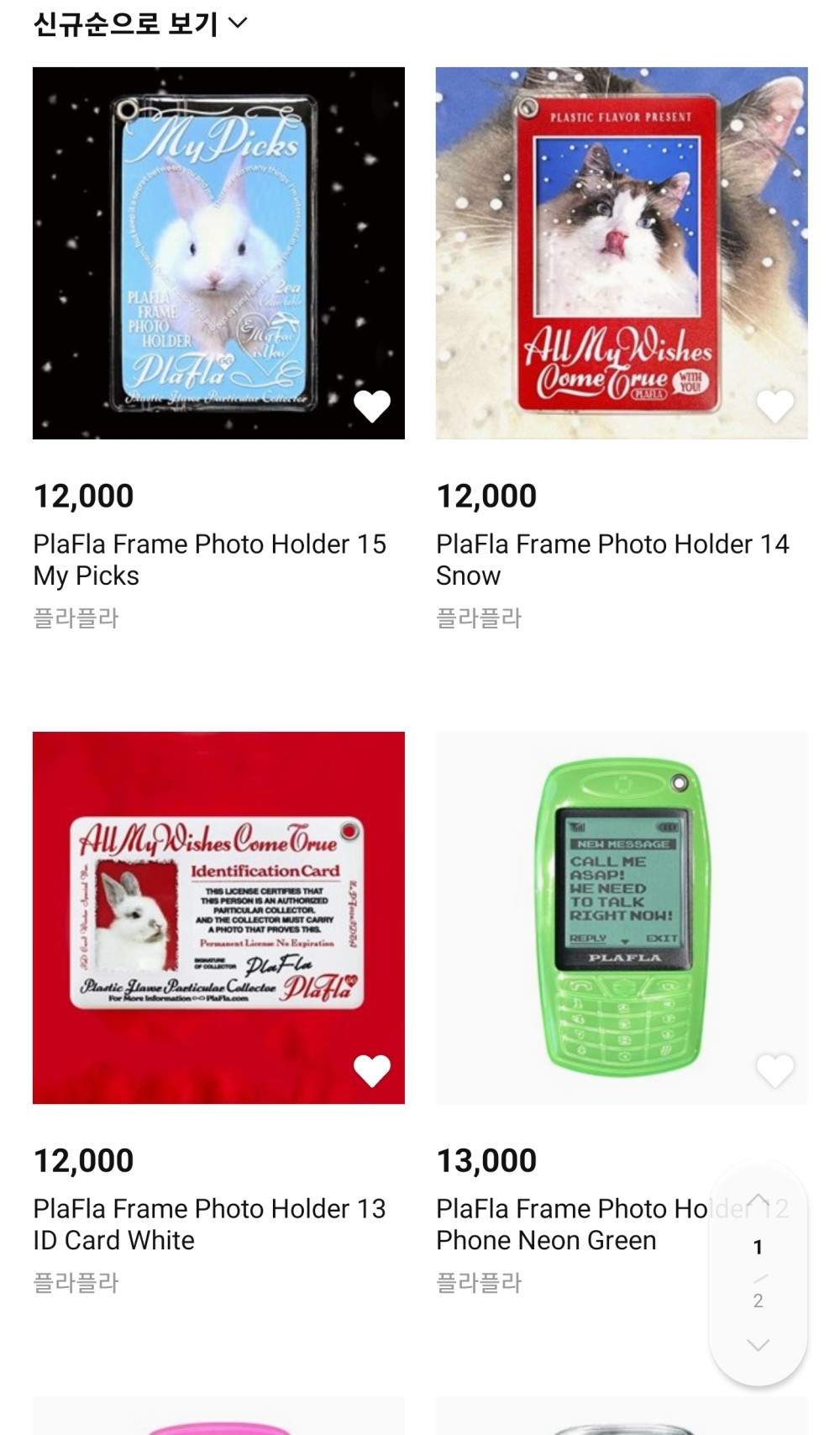Viewport: 840px width, 1435px height.
Task: Toggle the wishlist heart on Phone Neon Green
Action: (x=775, y=1070)
